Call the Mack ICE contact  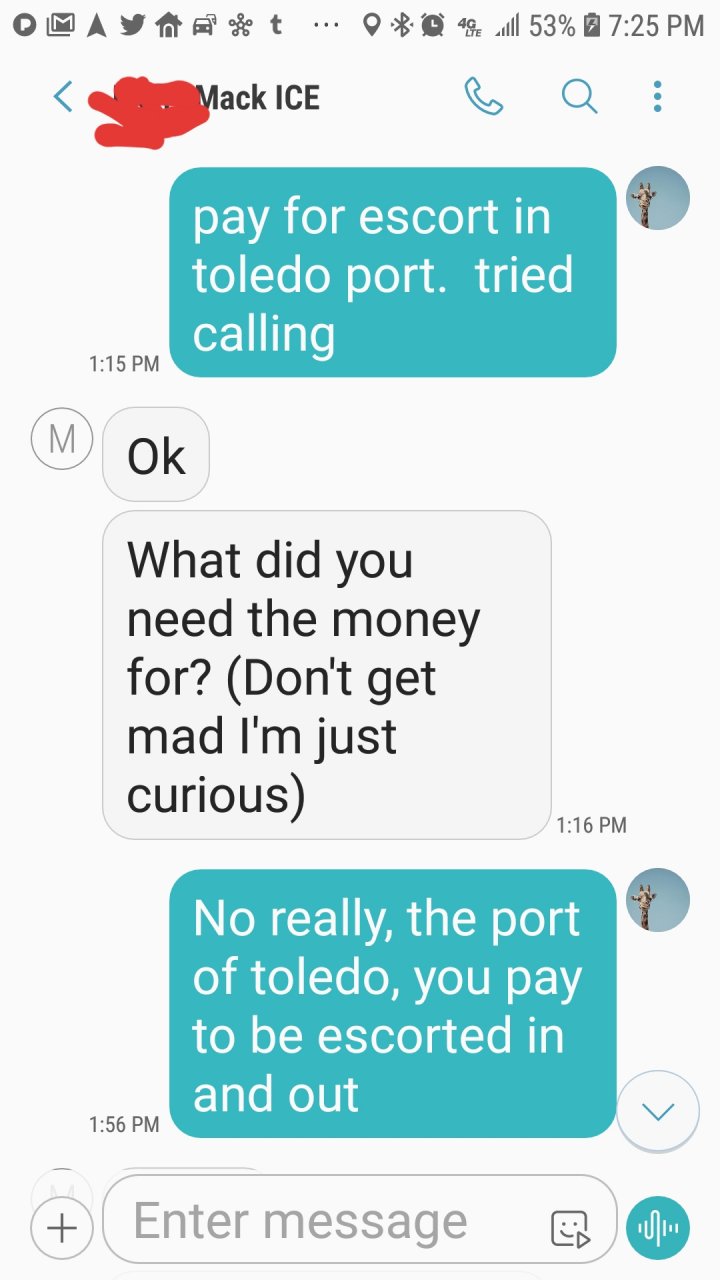pyautogui.click(x=484, y=97)
